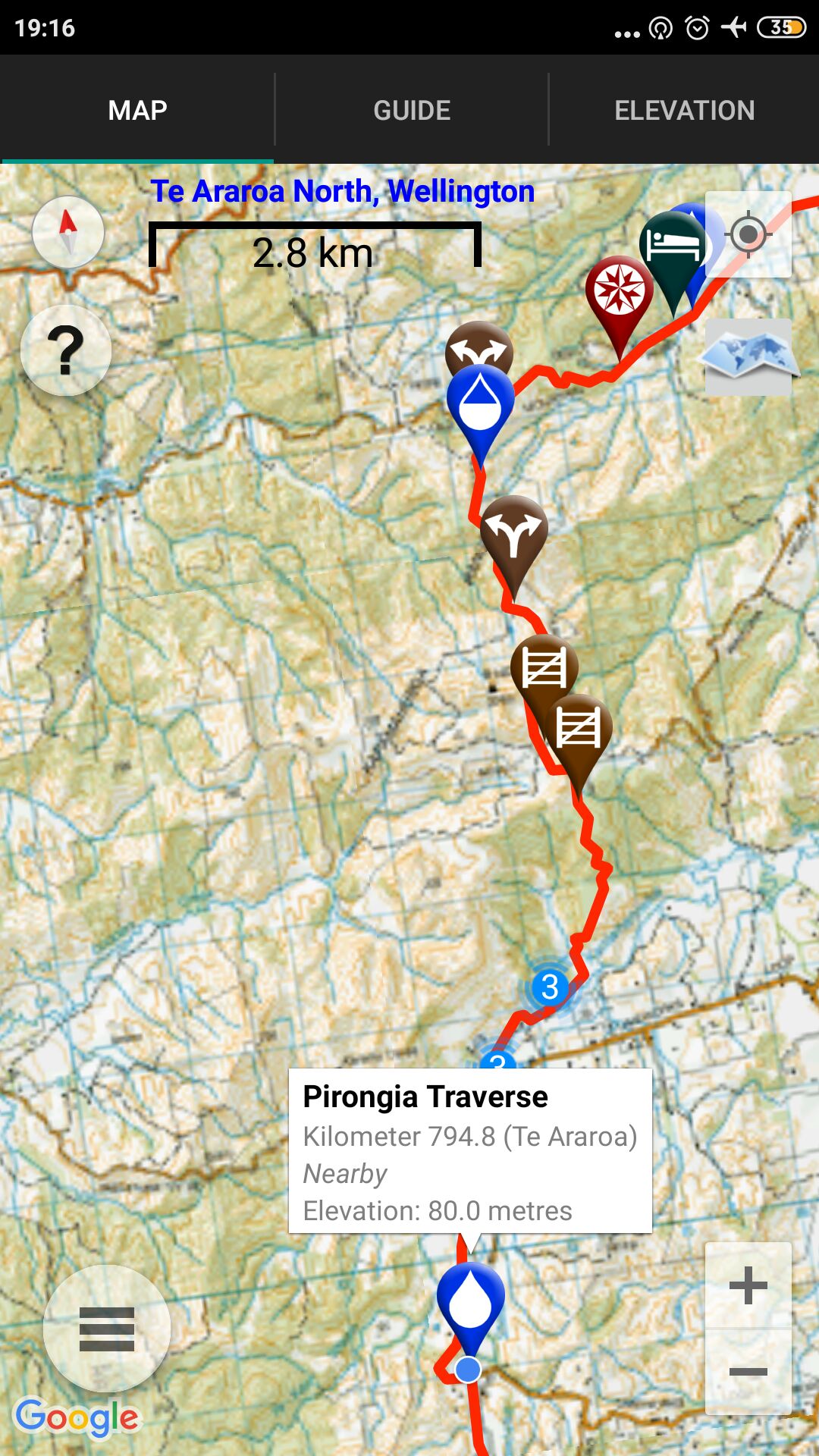Tap the cluster marker showing 3
The image size is (819, 1456).
click(x=550, y=987)
